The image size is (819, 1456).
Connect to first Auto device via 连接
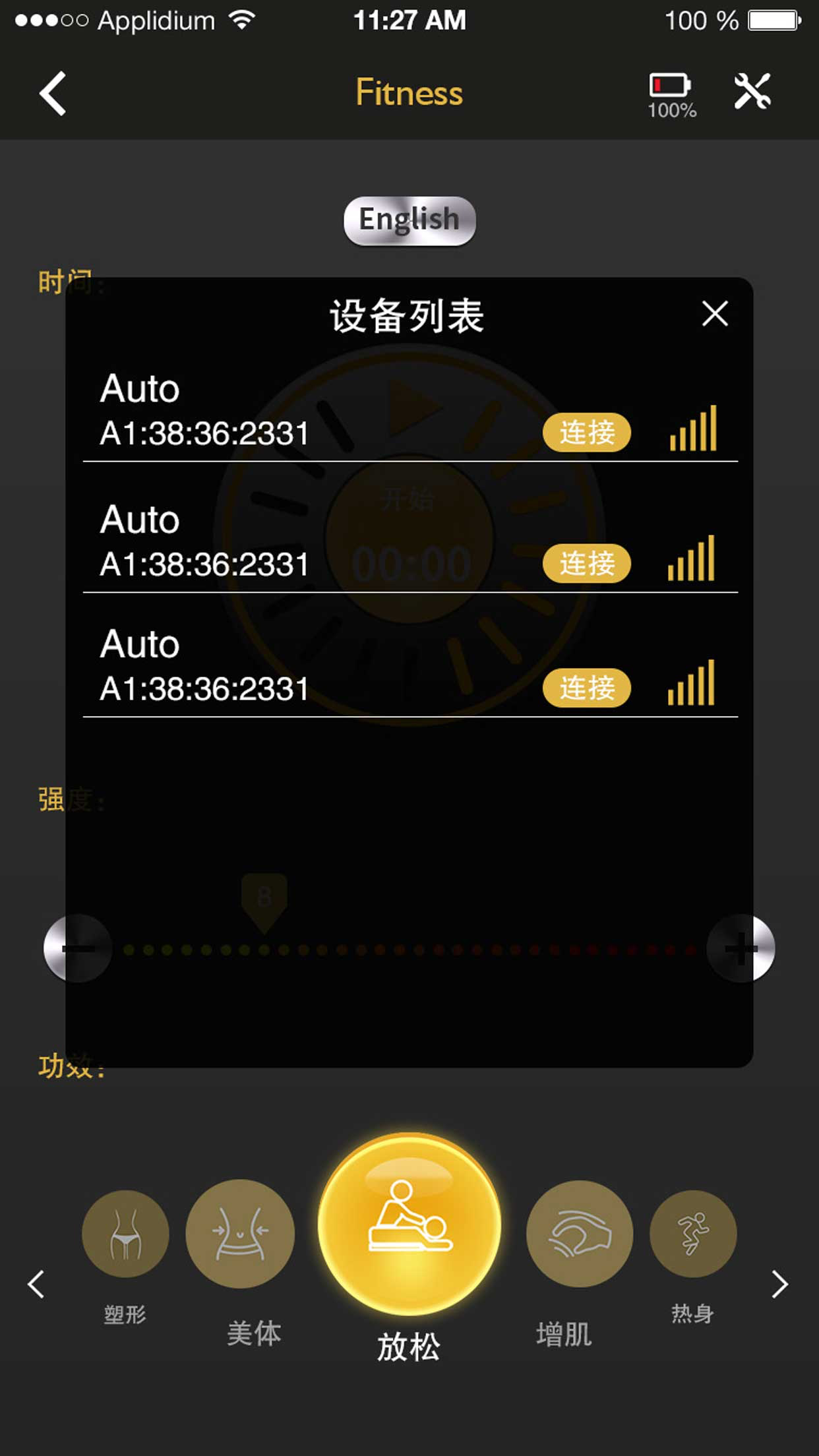(586, 432)
